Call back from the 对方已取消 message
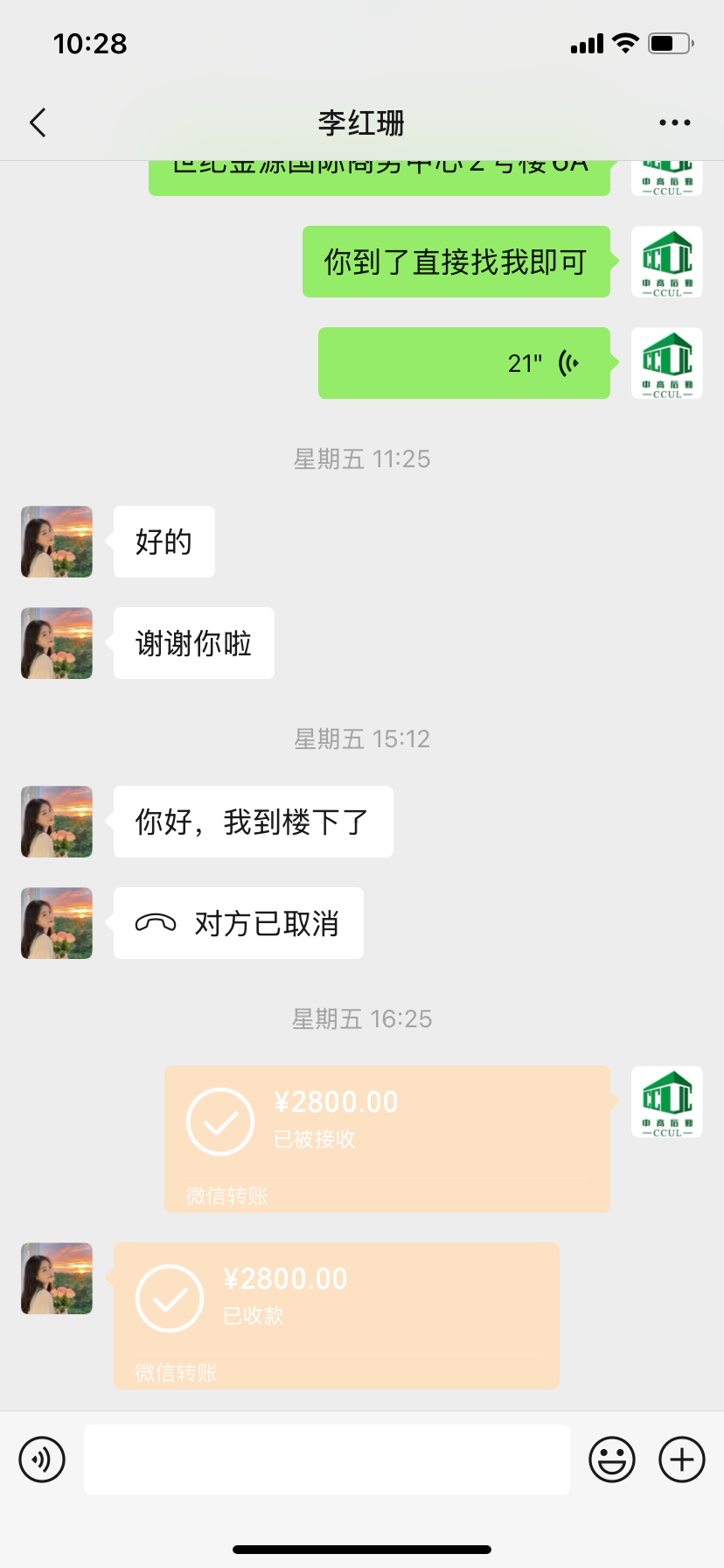 pos(238,923)
